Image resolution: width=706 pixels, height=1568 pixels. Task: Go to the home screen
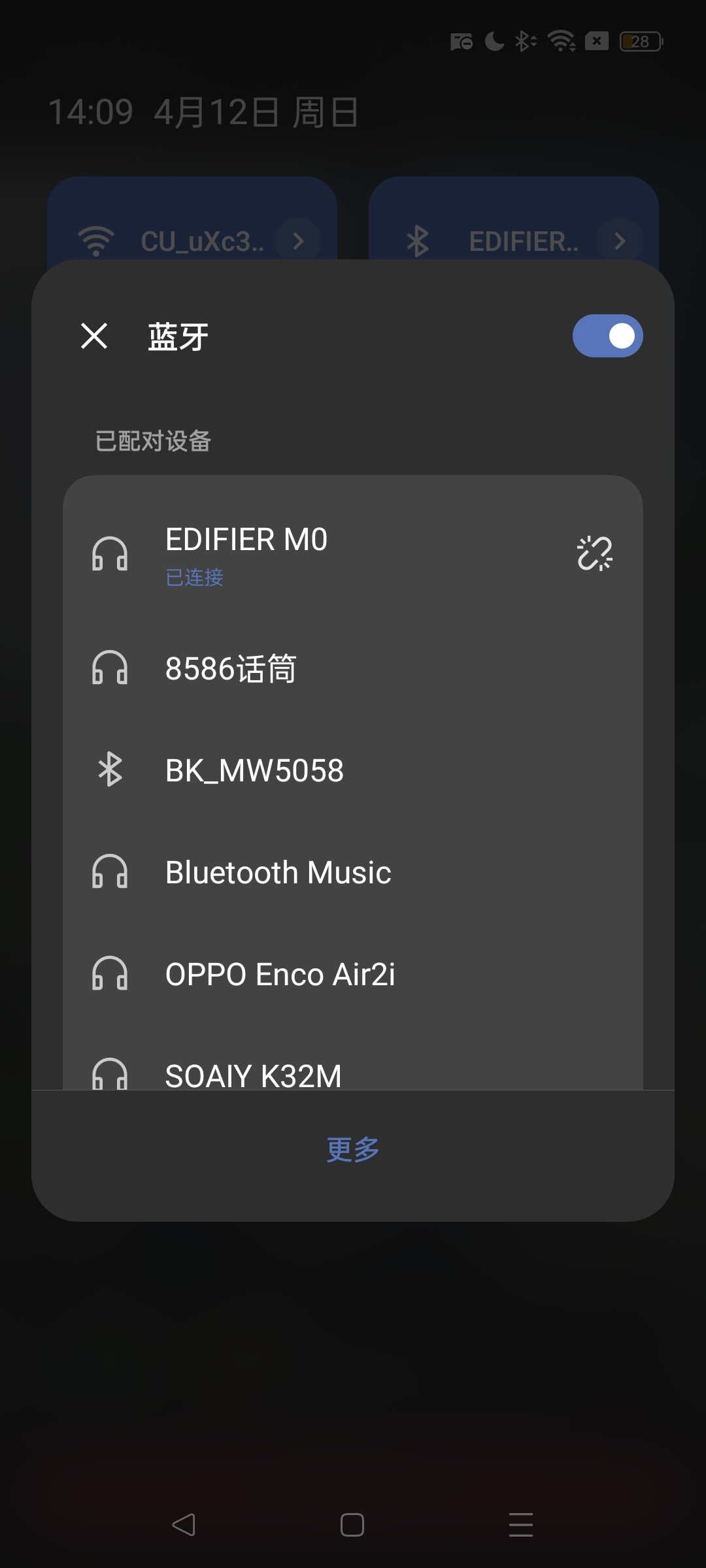pos(352,1525)
